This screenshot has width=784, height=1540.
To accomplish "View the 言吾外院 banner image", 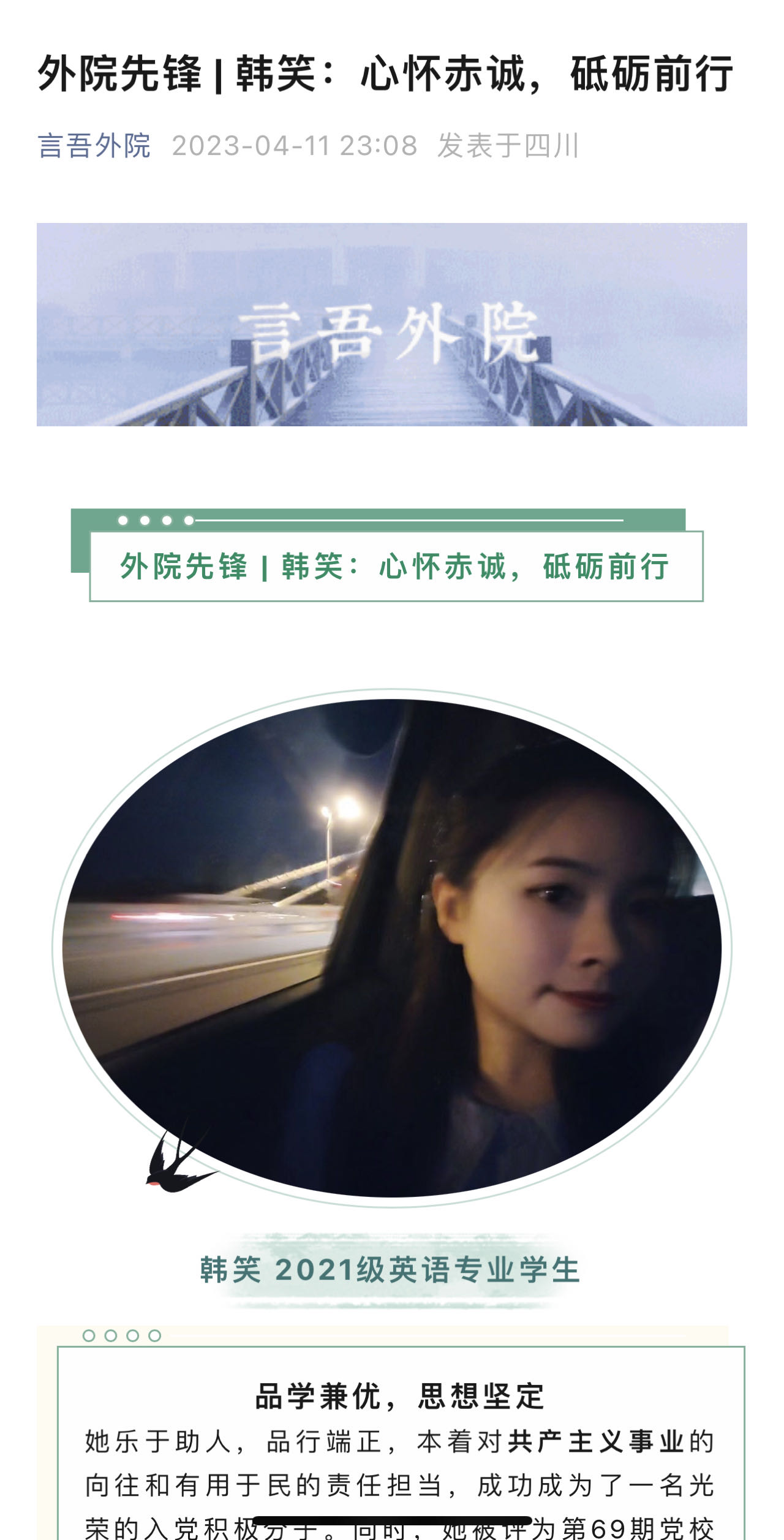I will (x=392, y=325).
